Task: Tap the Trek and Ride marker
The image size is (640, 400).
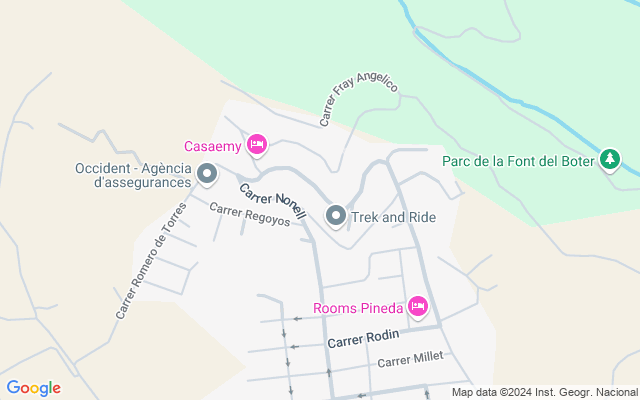Action: tap(337, 216)
